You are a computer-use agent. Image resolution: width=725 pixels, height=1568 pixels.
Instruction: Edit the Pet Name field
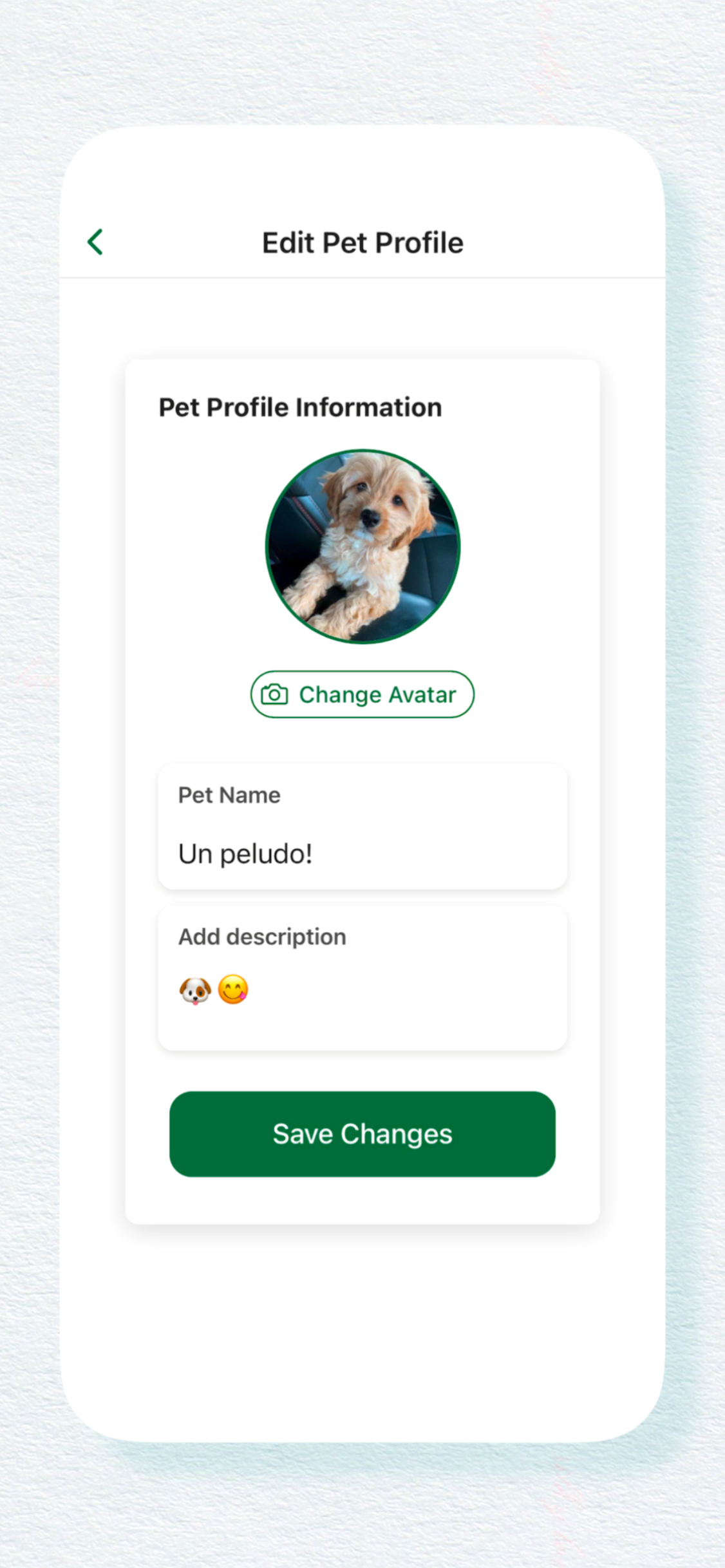tap(362, 852)
